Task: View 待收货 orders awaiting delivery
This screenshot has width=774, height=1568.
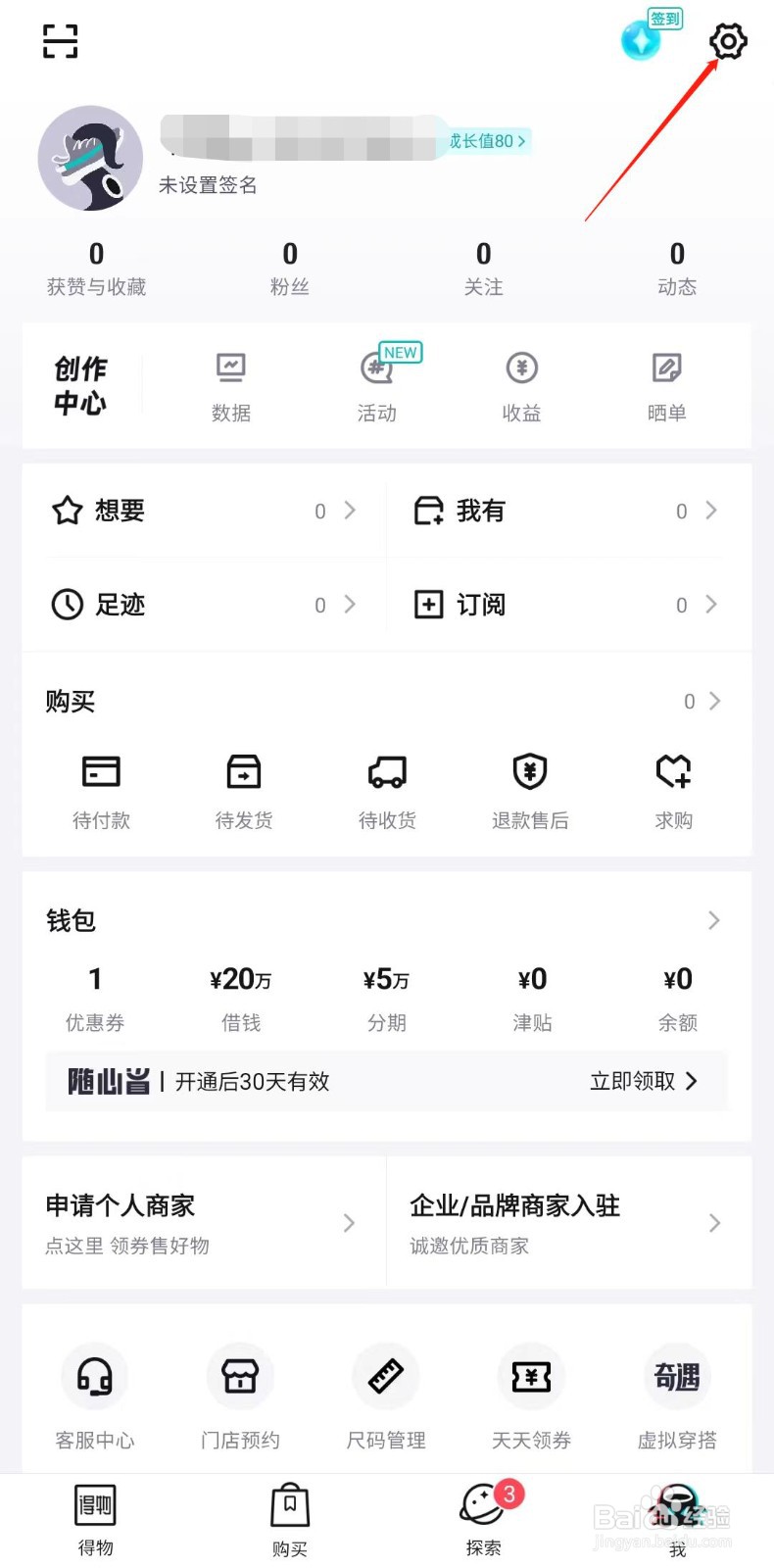Action: 387,792
